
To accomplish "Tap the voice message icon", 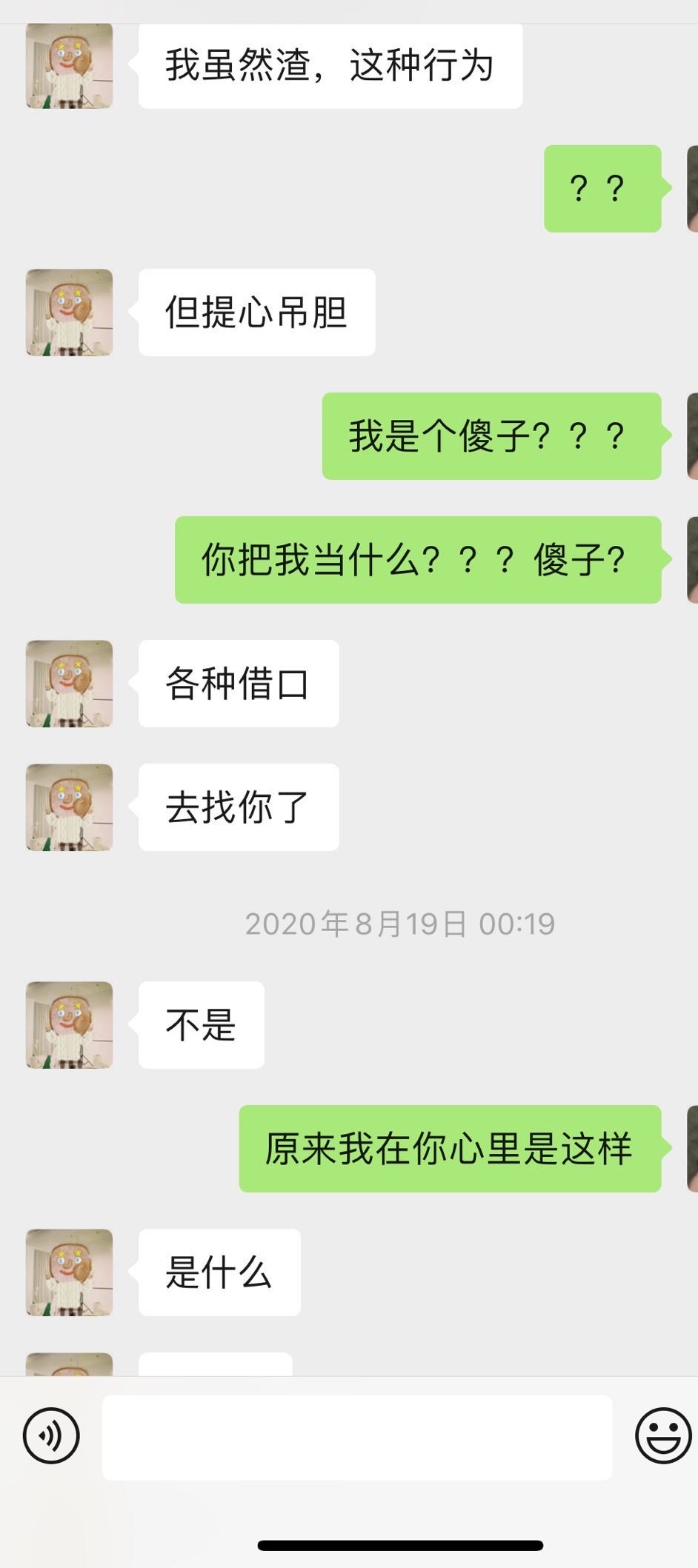I will tap(51, 1435).
